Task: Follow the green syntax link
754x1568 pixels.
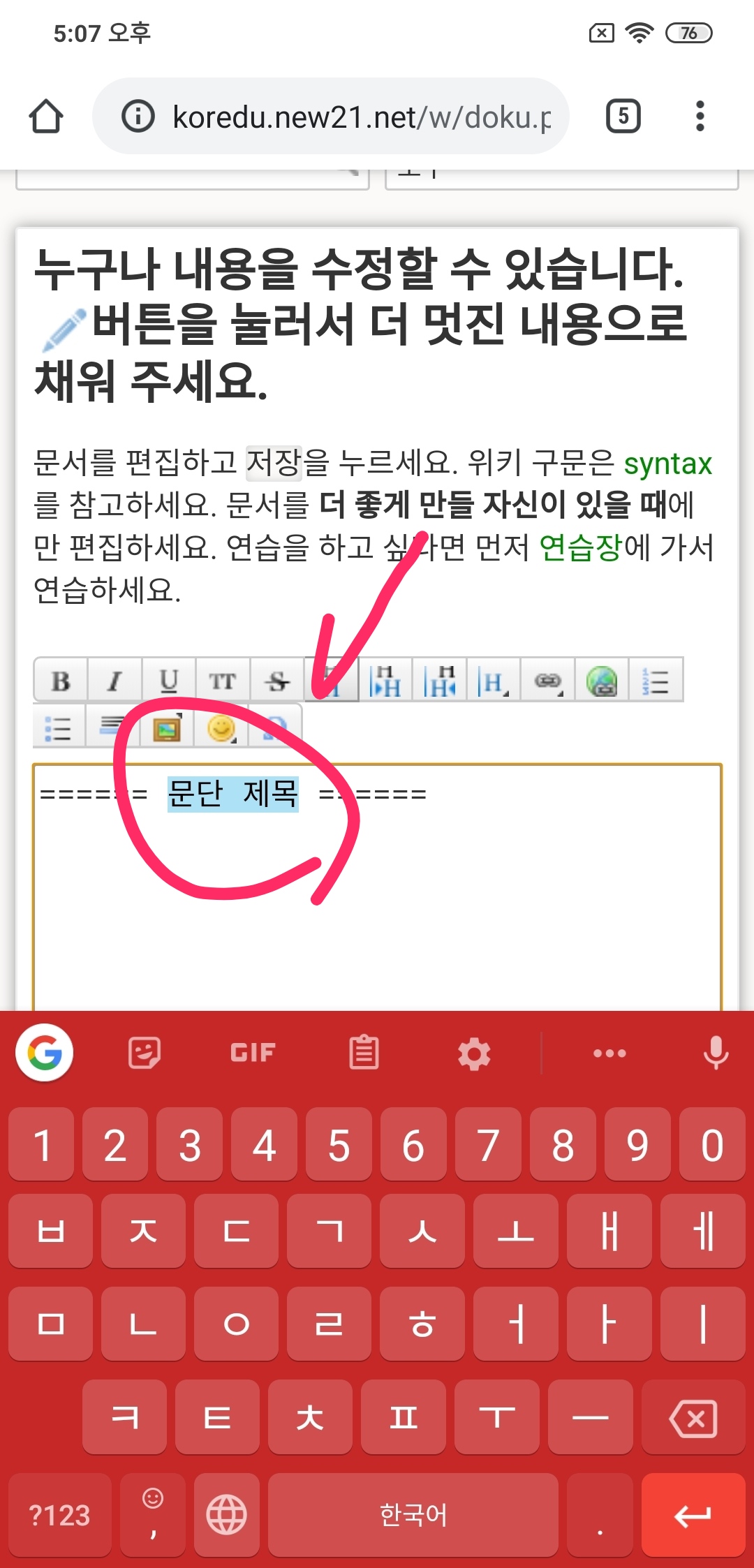Action: [x=668, y=463]
